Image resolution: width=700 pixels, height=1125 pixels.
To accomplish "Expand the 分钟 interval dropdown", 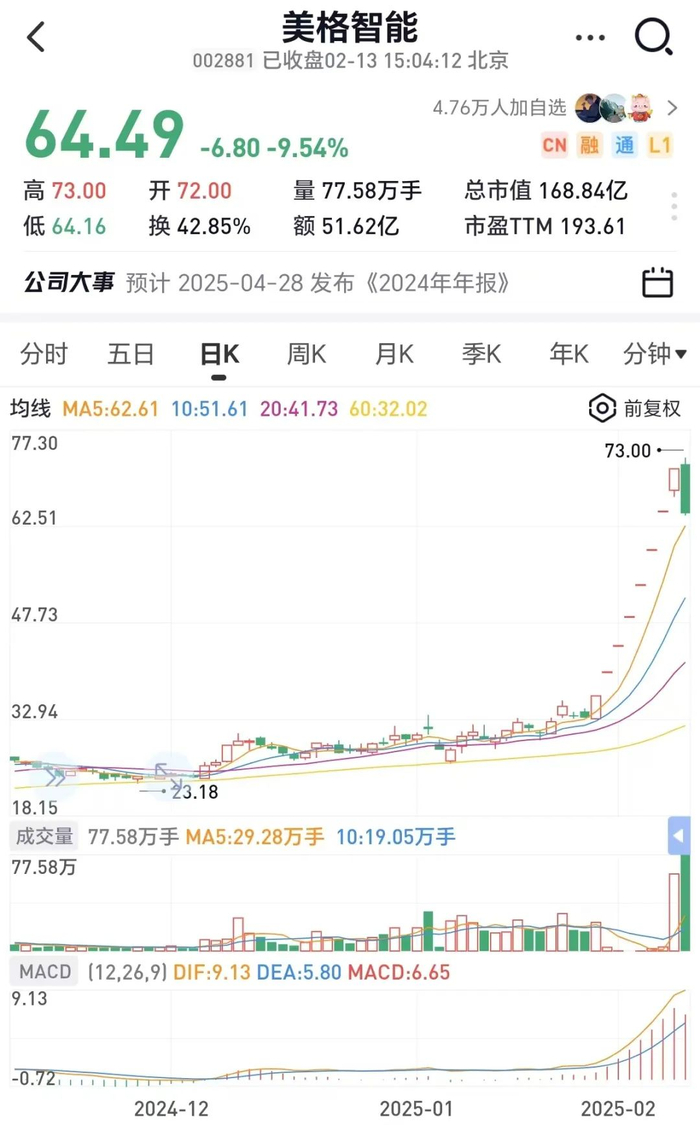I will click(655, 354).
